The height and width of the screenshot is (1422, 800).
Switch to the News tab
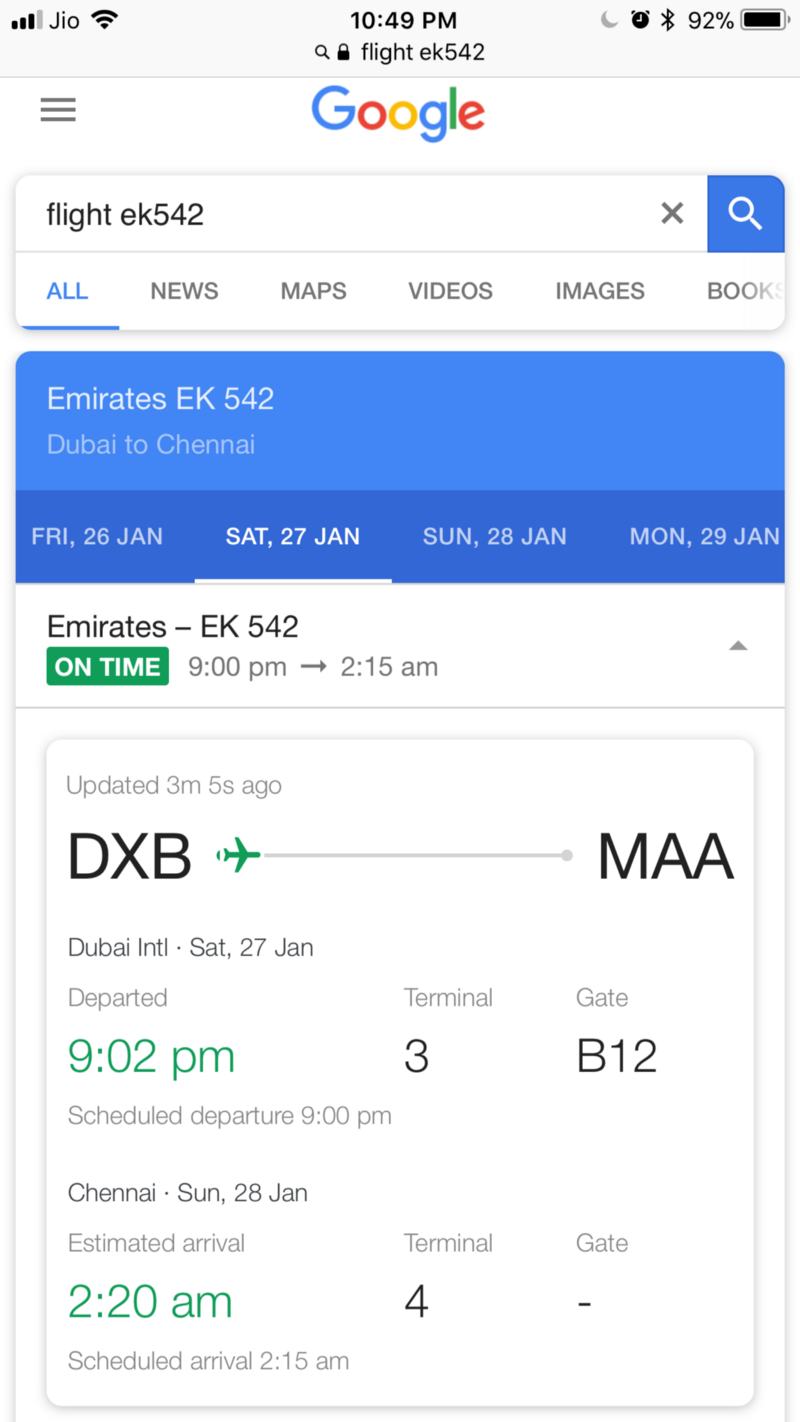pos(184,291)
